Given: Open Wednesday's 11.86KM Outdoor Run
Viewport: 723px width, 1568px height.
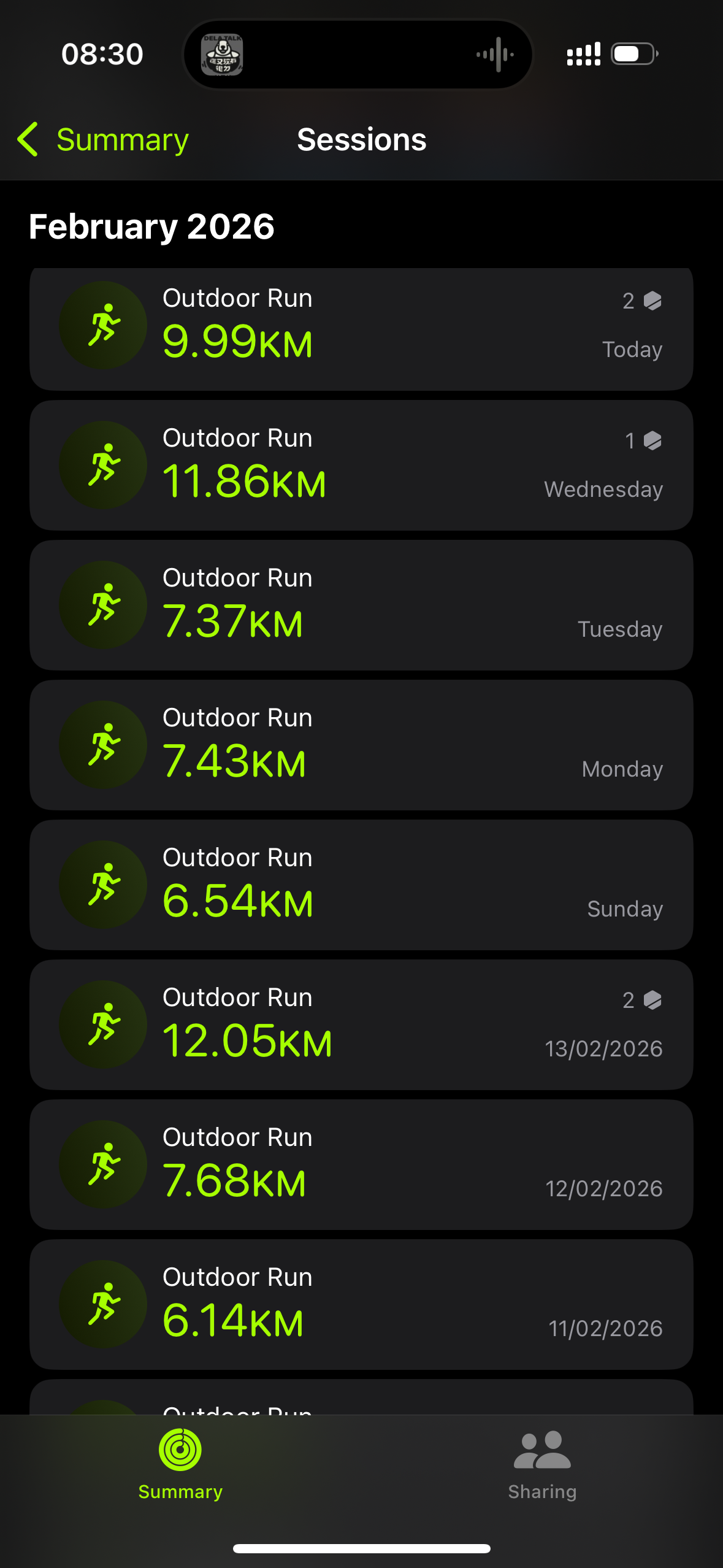Looking at the screenshot, I should click(x=361, y=466).
